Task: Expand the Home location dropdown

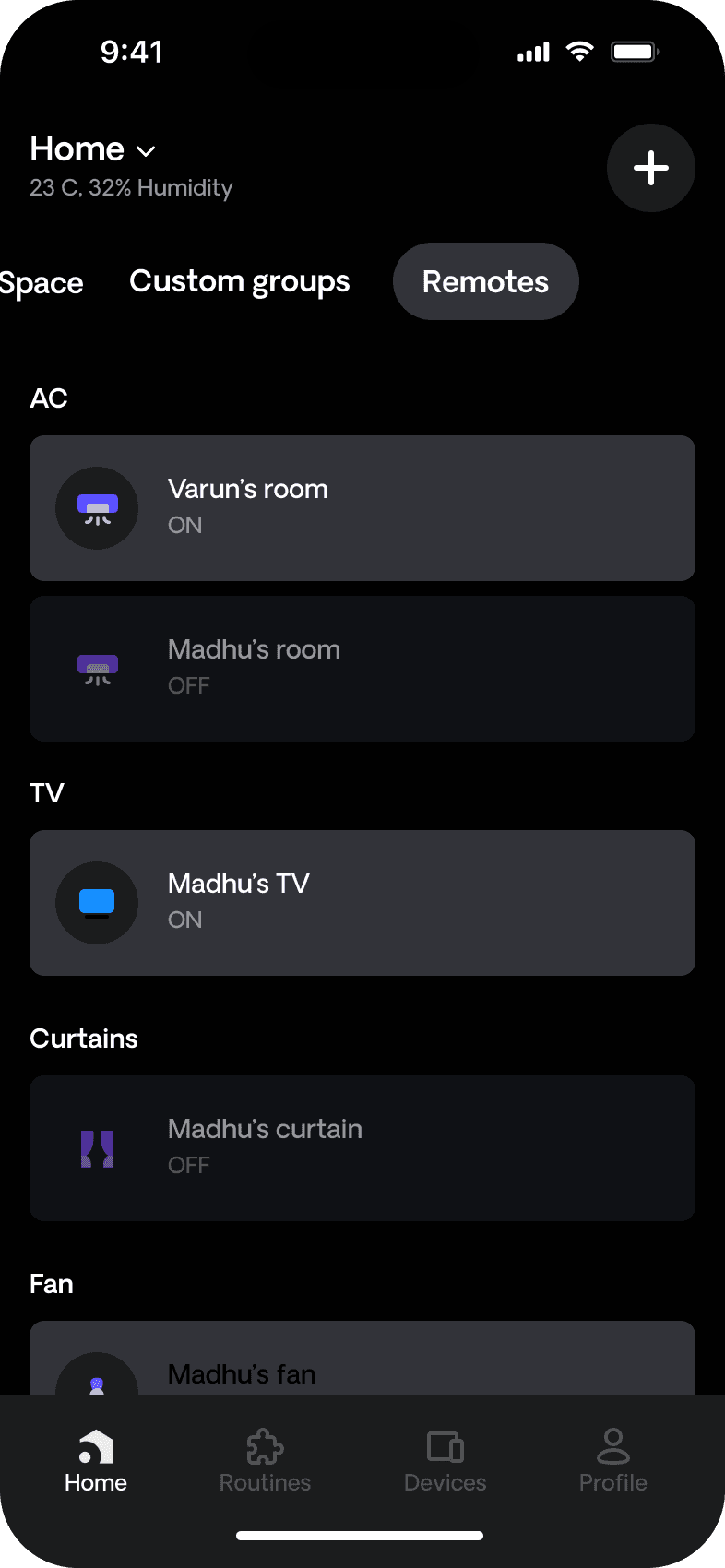Action: pyautogui.click(x=93, y=149)
